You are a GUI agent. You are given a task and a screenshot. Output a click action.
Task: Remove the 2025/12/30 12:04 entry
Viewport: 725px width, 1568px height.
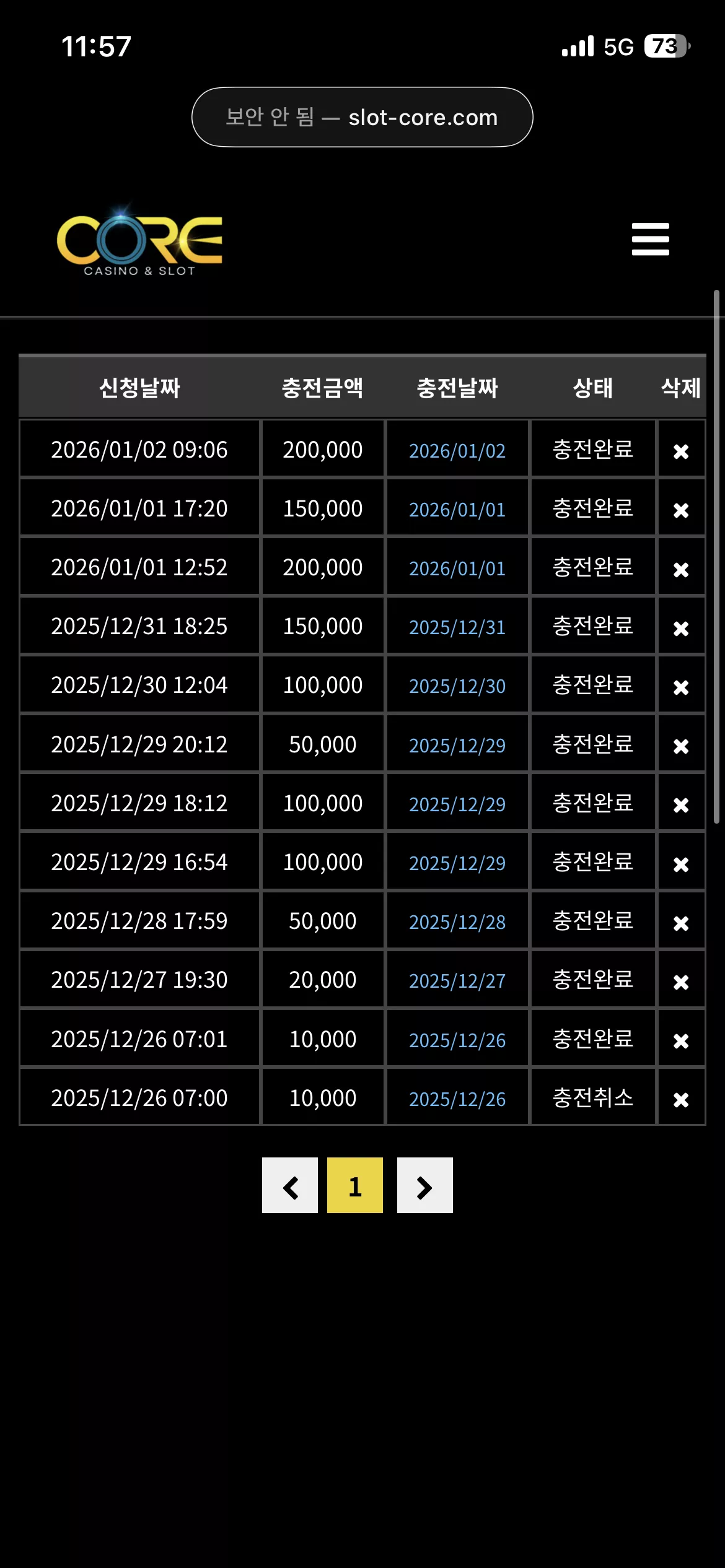pos(681,687)
